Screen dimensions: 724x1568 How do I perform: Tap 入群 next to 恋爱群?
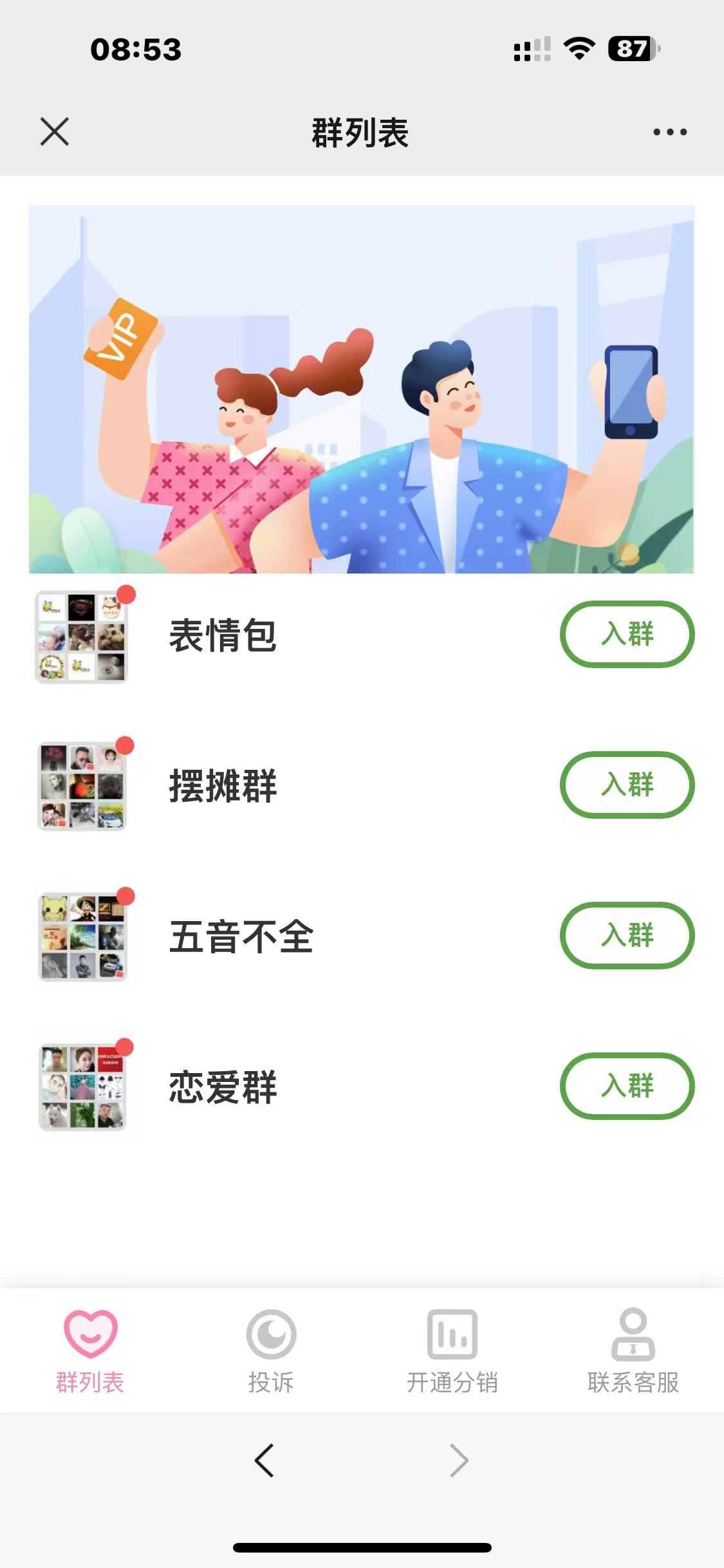[627, 1086]
